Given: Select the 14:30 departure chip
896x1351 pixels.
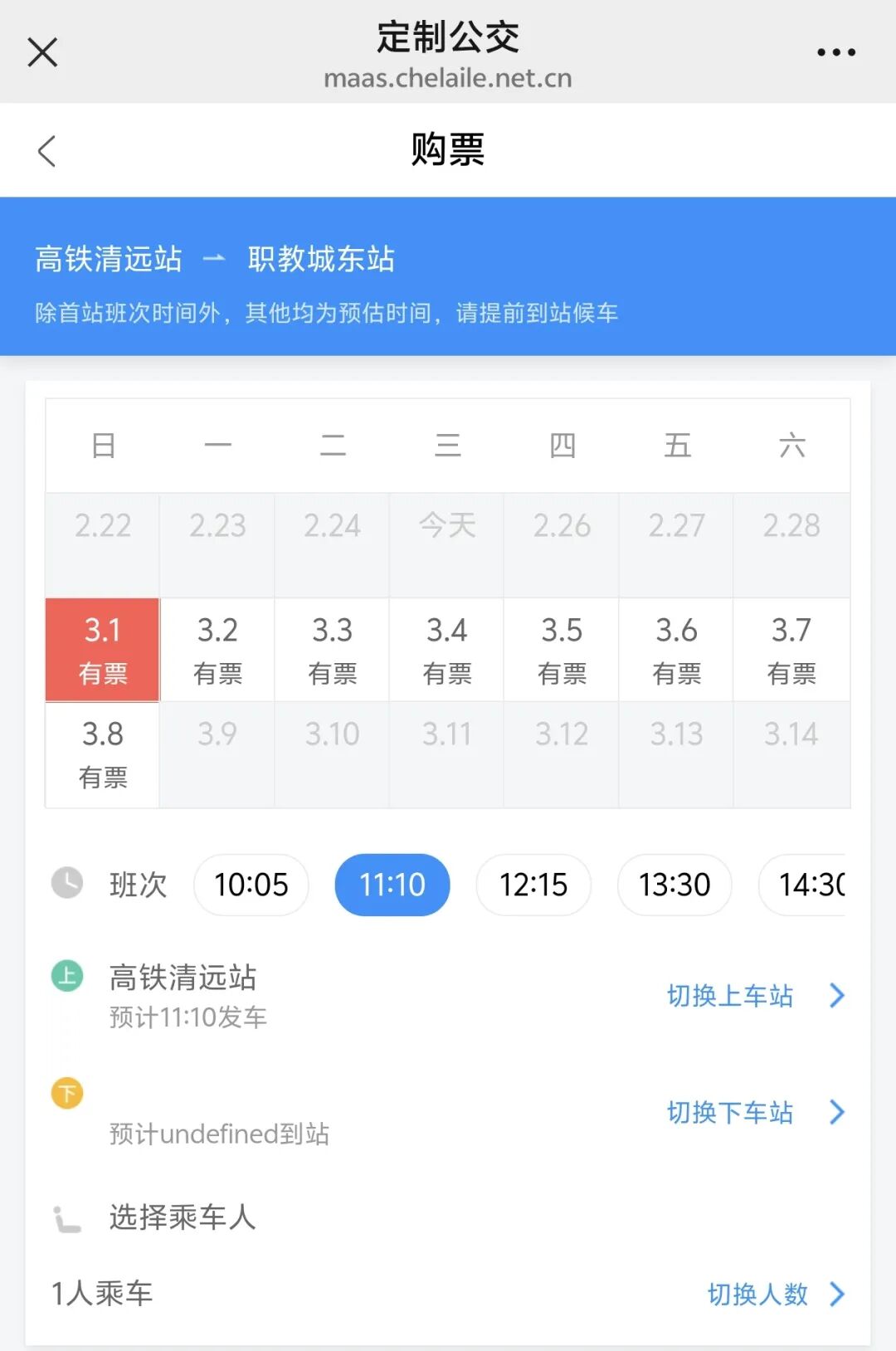Looking at the screenshot, I should pos(805,885).
